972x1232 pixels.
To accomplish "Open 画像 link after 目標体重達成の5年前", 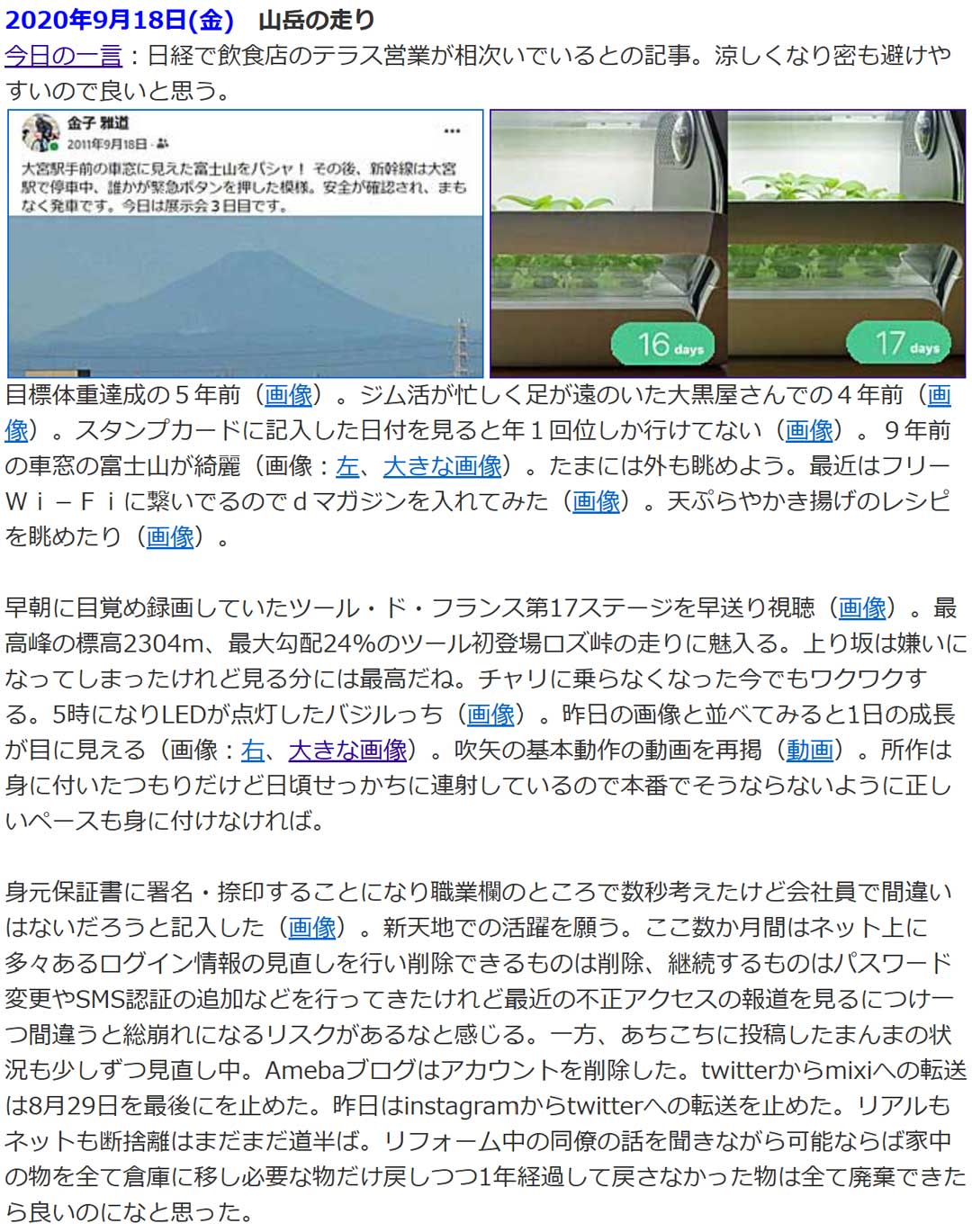I will tap(288, 395).
